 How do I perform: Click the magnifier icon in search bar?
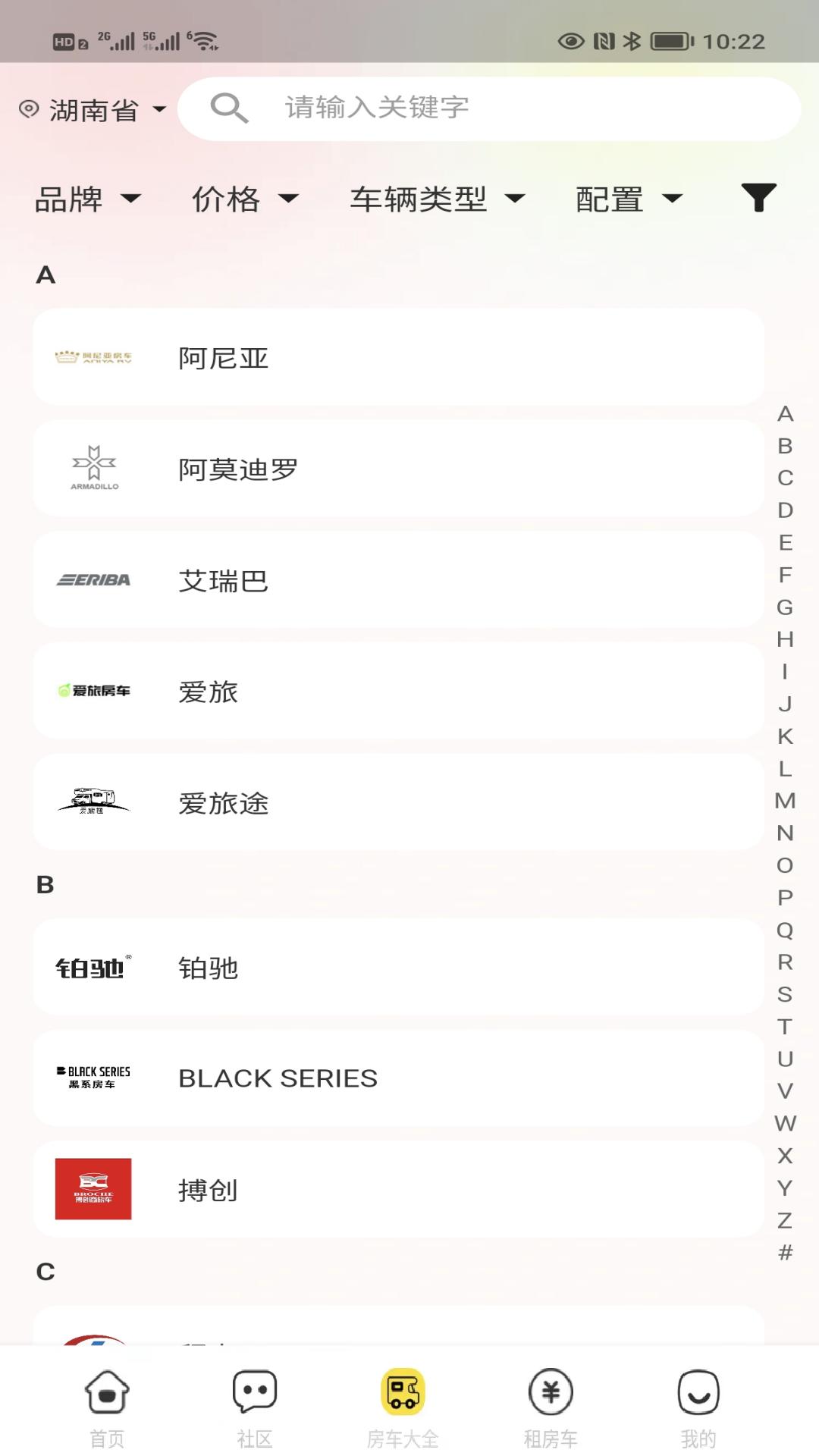[x=230, y=108]
